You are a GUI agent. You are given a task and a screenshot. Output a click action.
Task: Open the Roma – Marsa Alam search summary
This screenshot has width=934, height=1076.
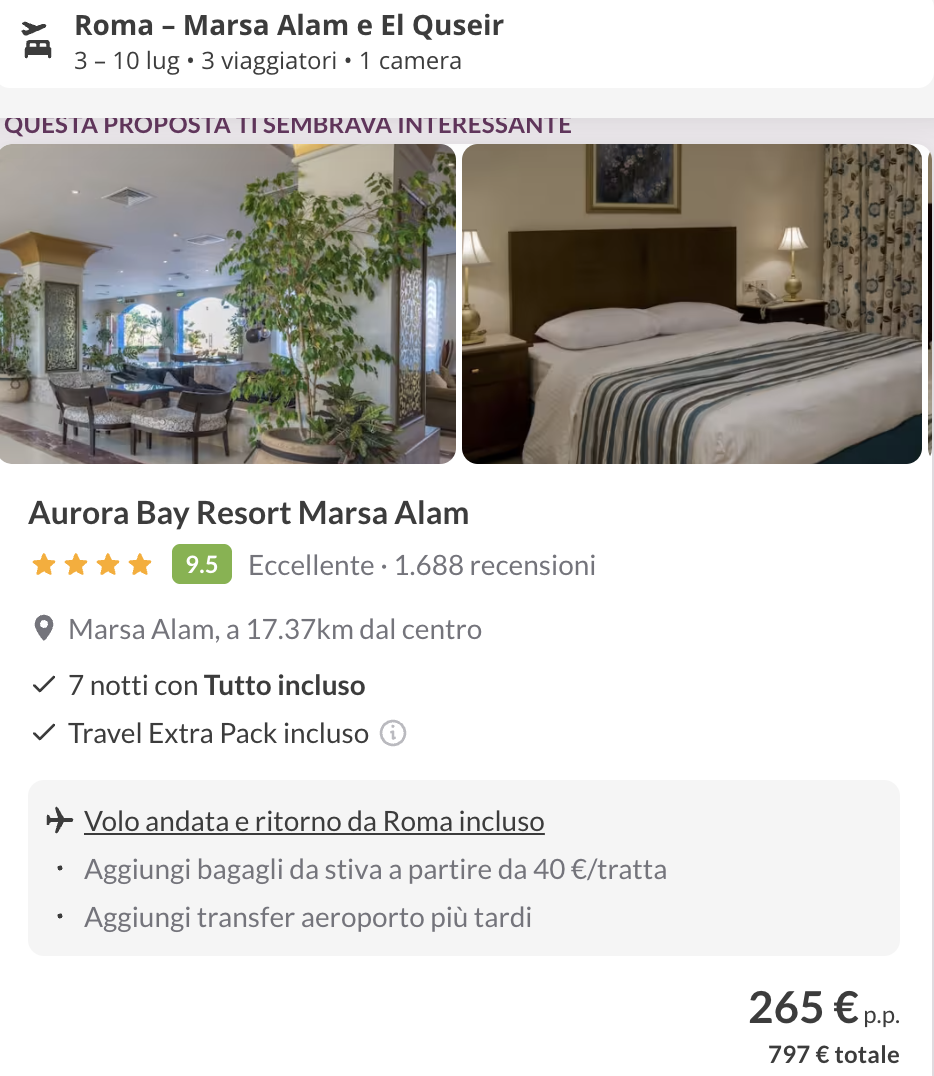pos(290,42)
